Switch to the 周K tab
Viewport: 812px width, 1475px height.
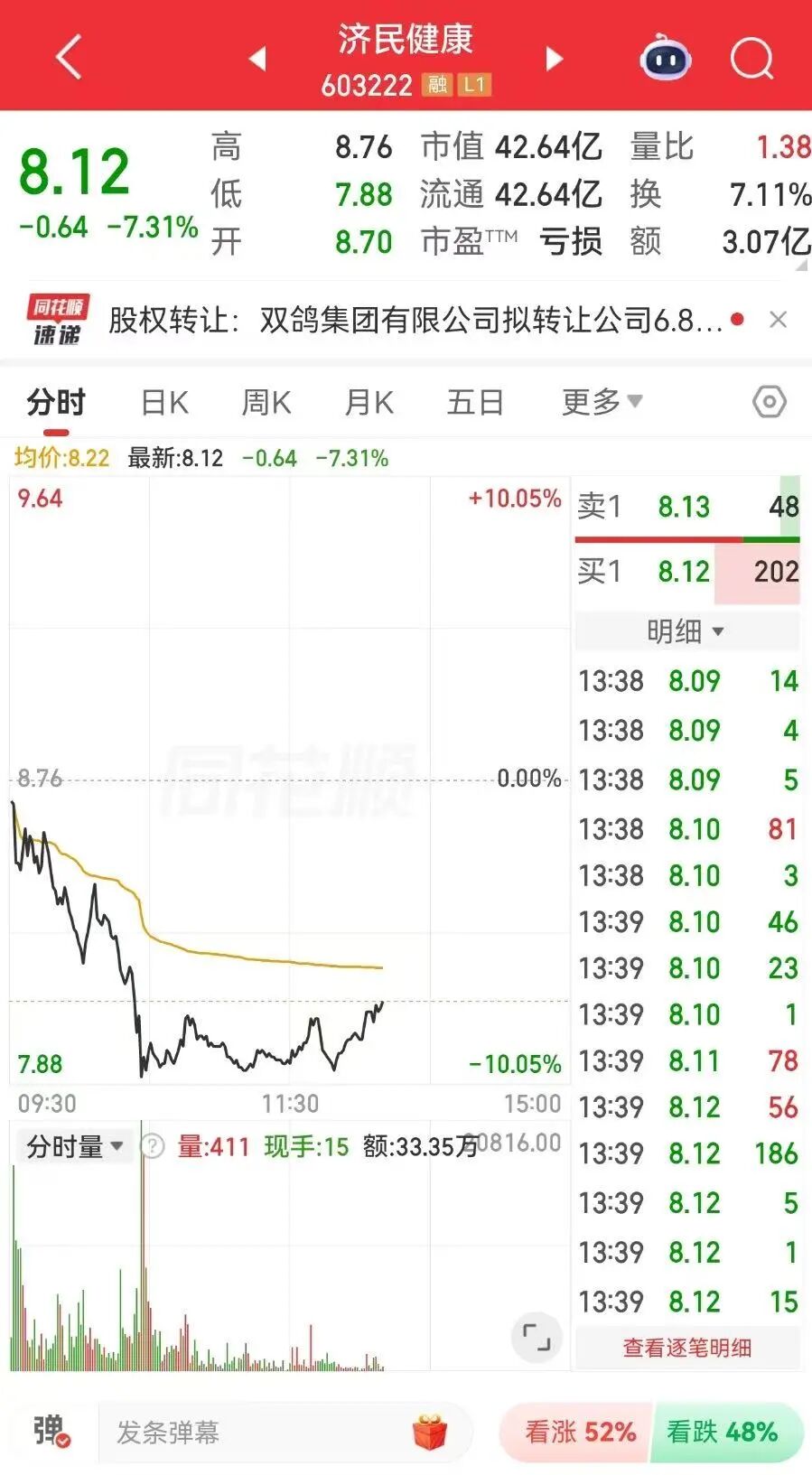(266, 402)
